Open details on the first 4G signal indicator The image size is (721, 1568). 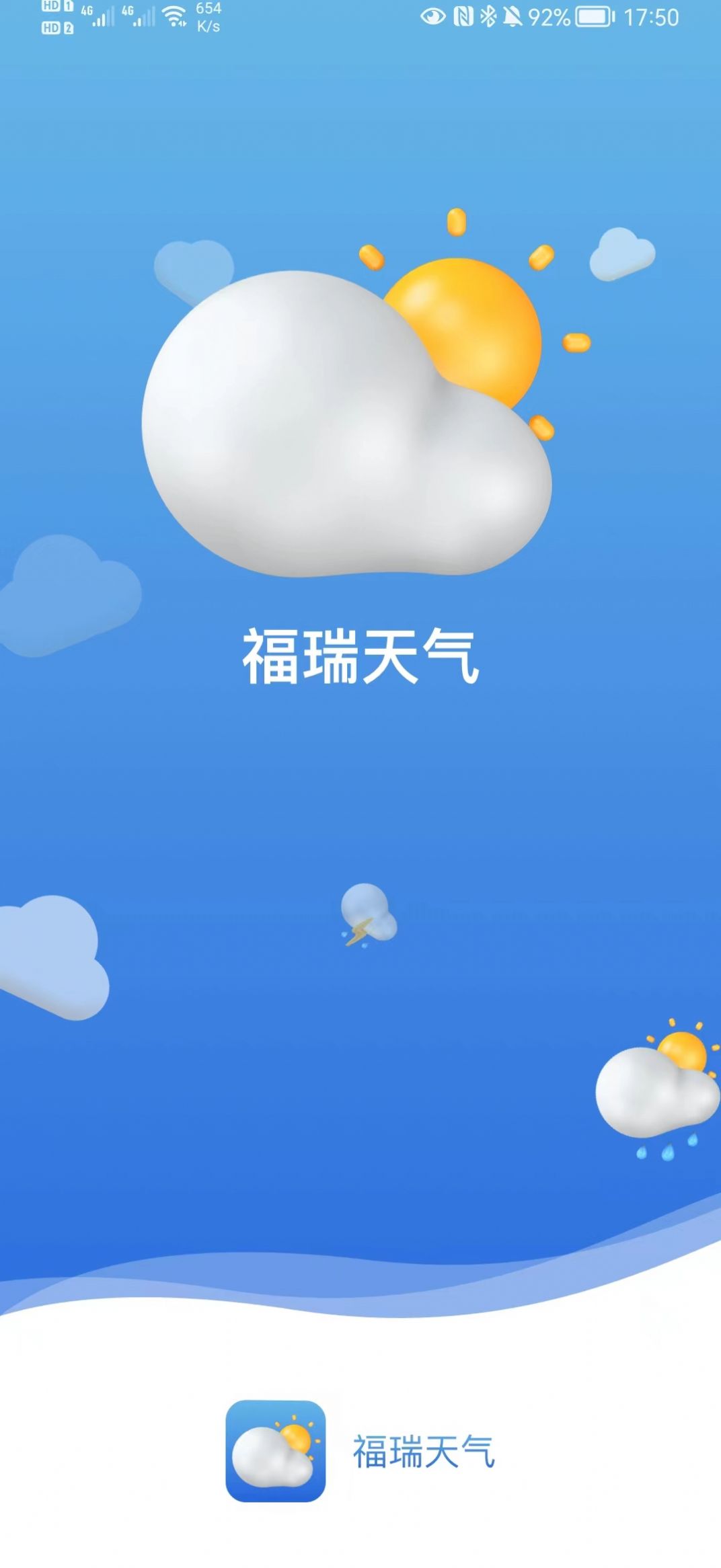(x=97, y=17)
